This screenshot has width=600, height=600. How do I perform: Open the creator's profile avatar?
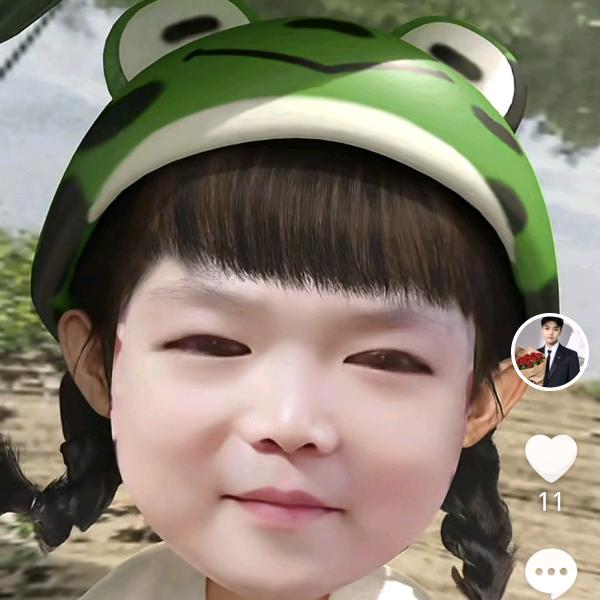[x=550, y=352]
